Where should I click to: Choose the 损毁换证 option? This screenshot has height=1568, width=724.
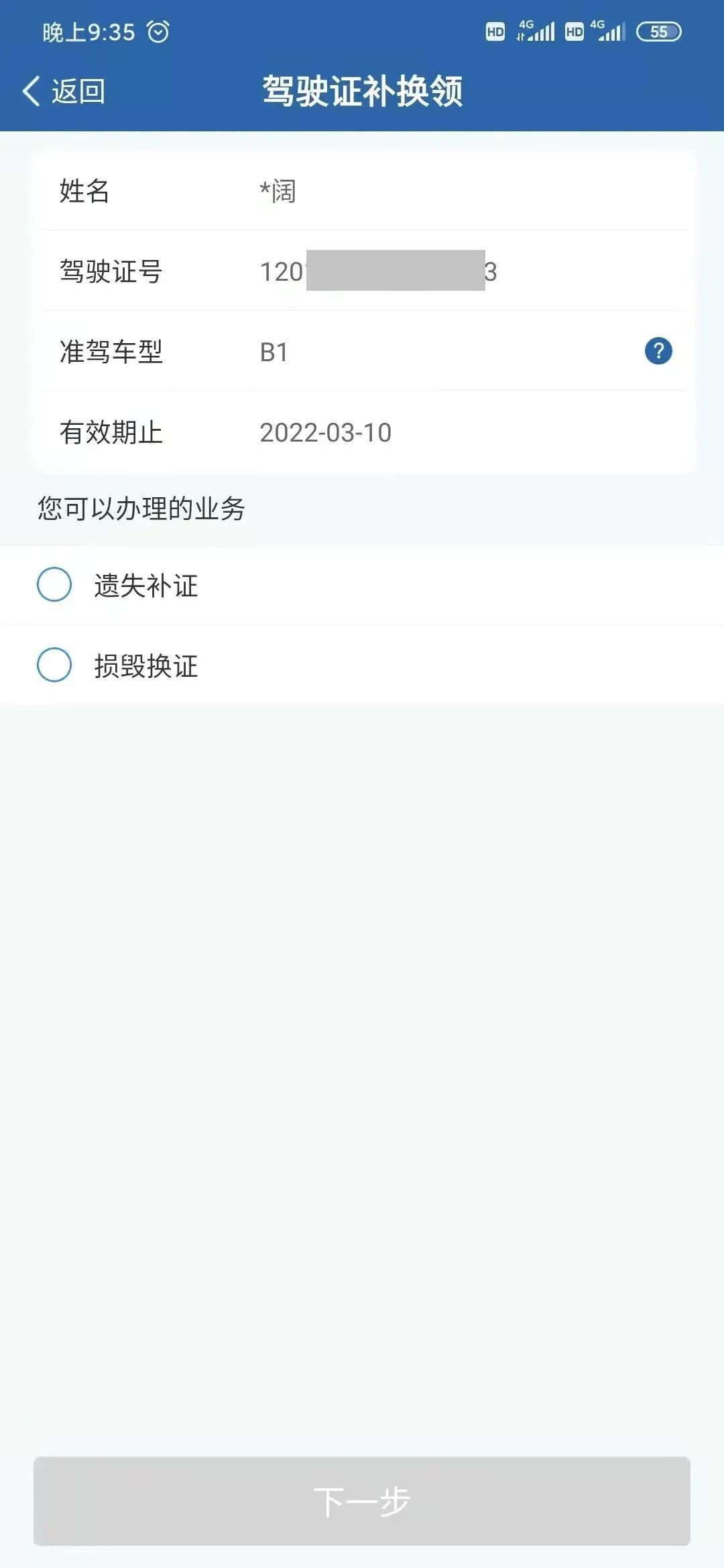click(x=55, y=665)
